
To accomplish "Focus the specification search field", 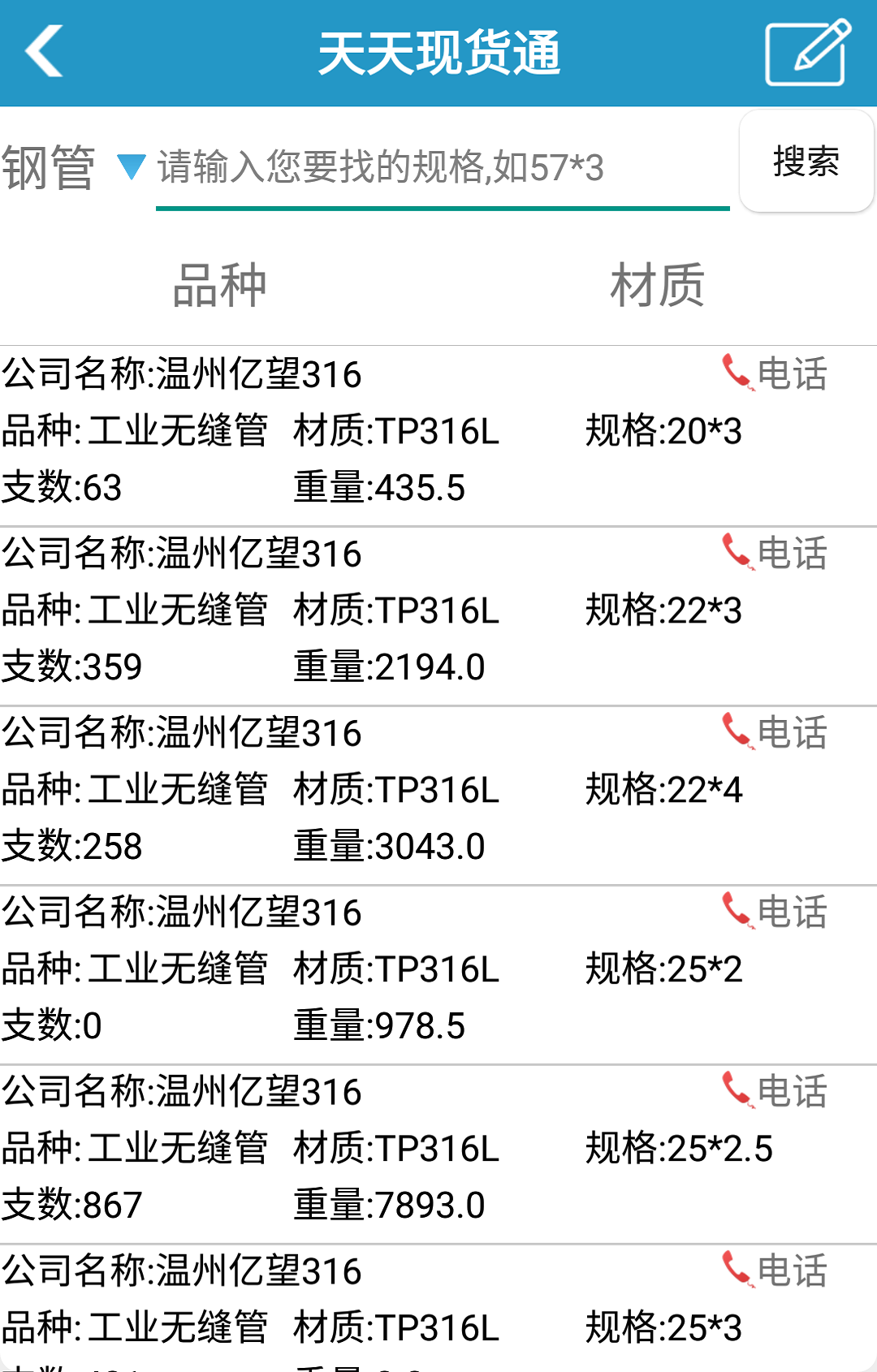I will click(x=443, y=168).
